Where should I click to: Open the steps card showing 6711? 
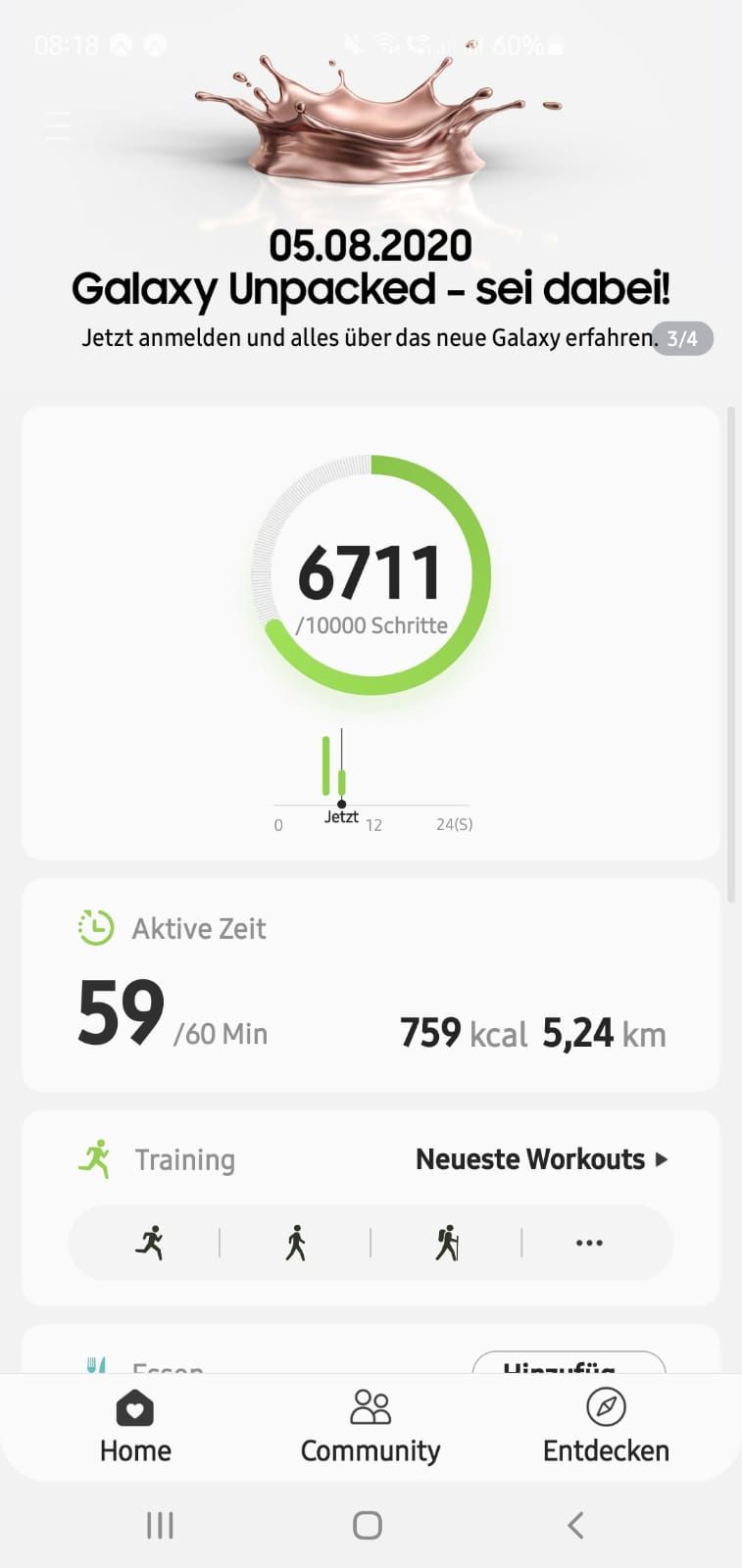coord(371,633)
